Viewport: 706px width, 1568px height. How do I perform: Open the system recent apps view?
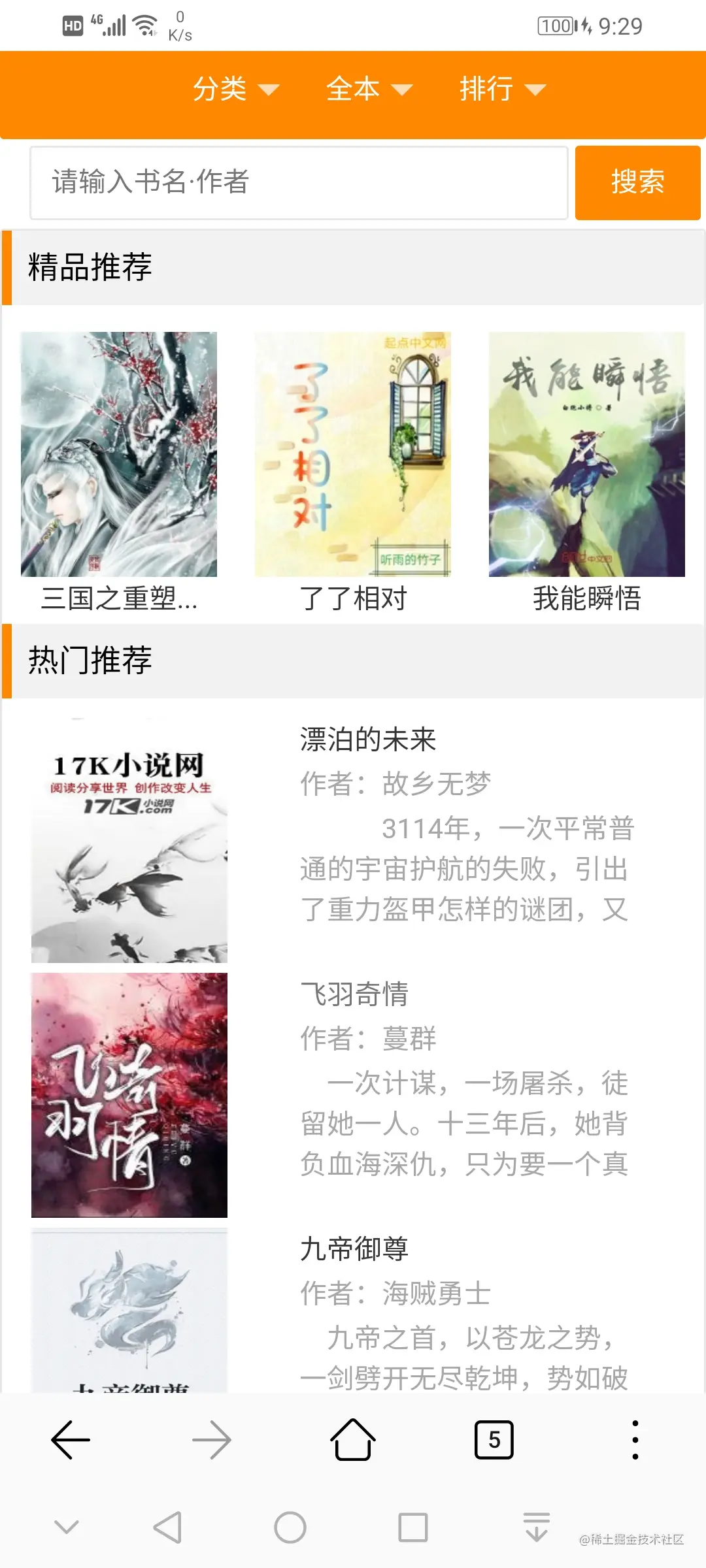pyautogui.click(x=413, y=1527)
